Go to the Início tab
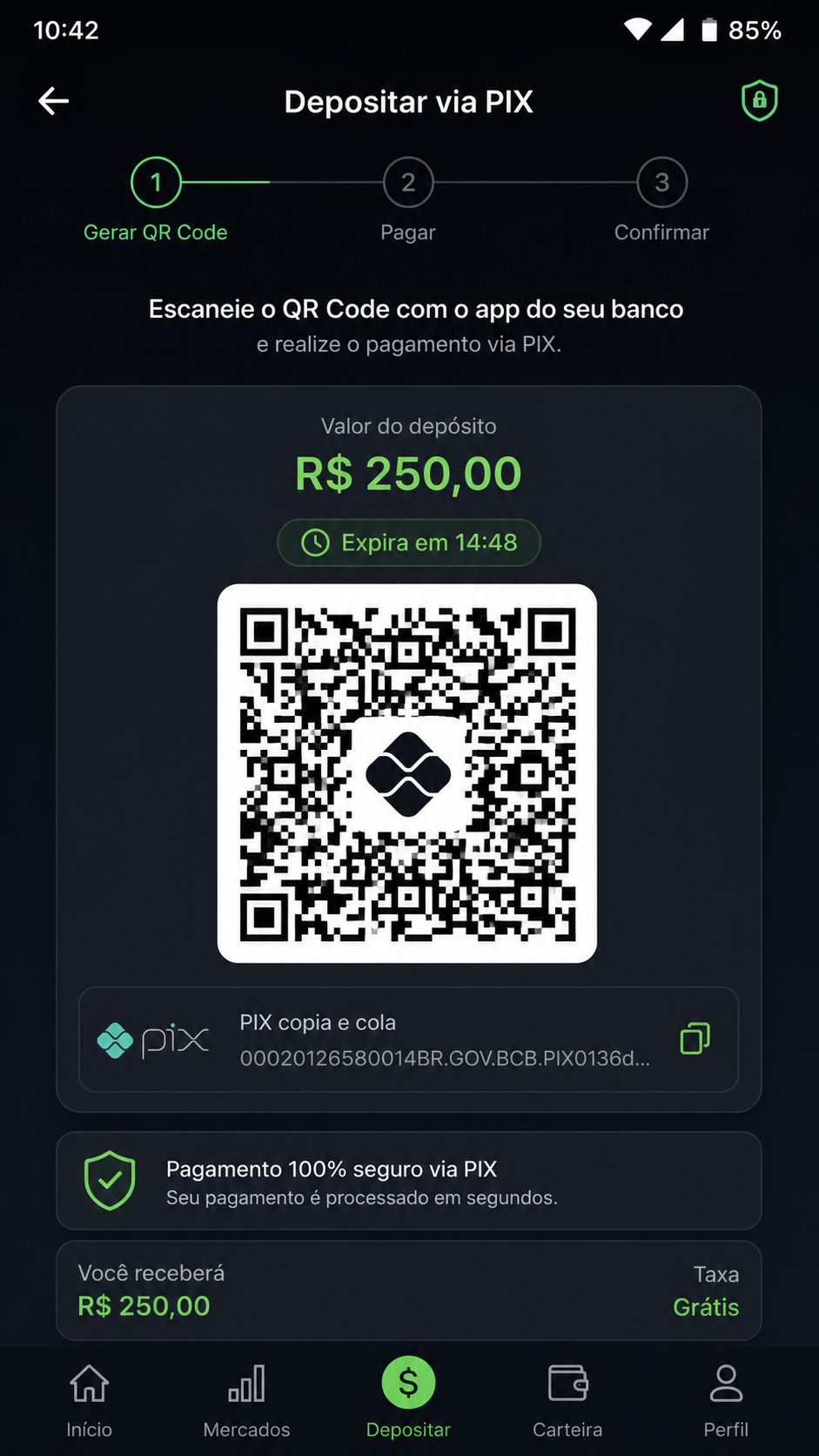 [89, 1398]
